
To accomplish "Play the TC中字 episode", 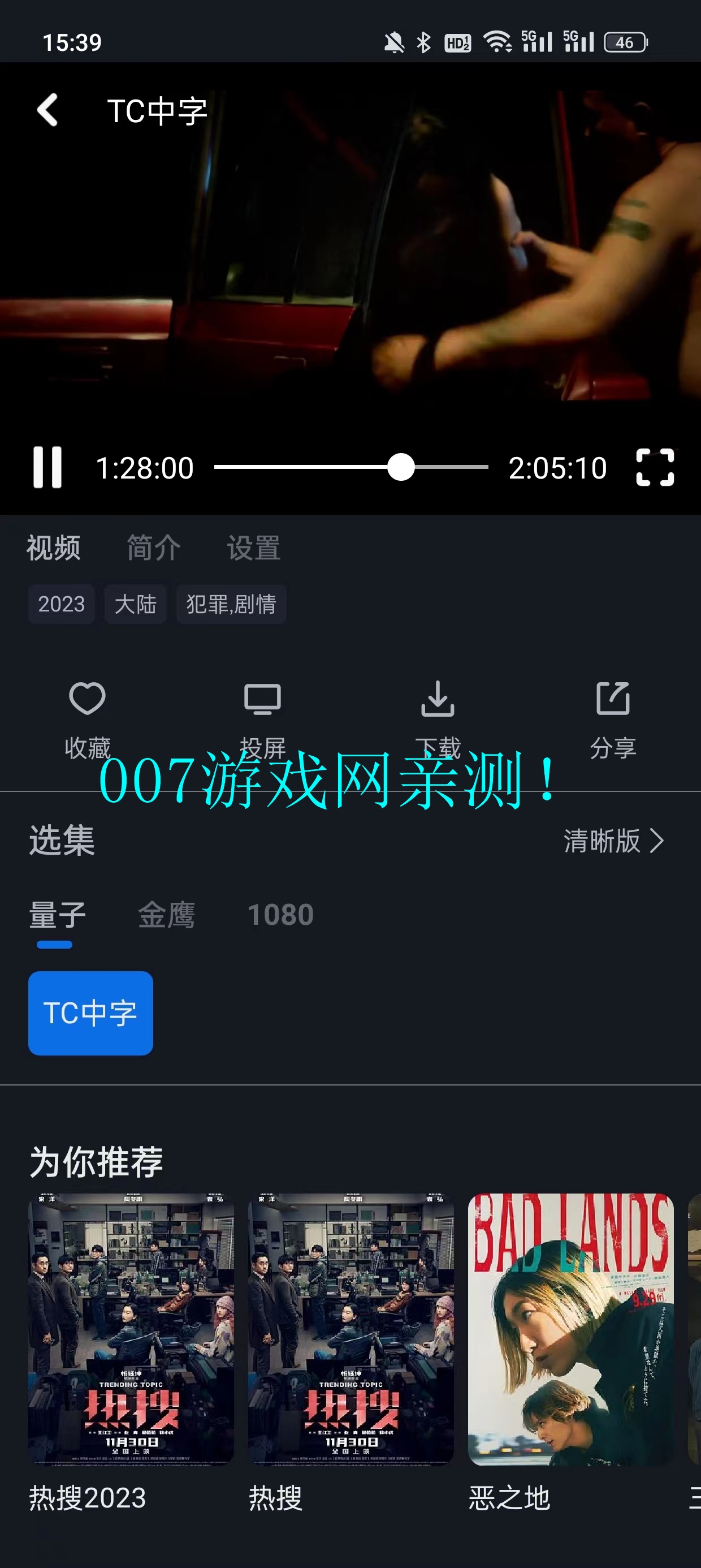I will point(90,1013).
